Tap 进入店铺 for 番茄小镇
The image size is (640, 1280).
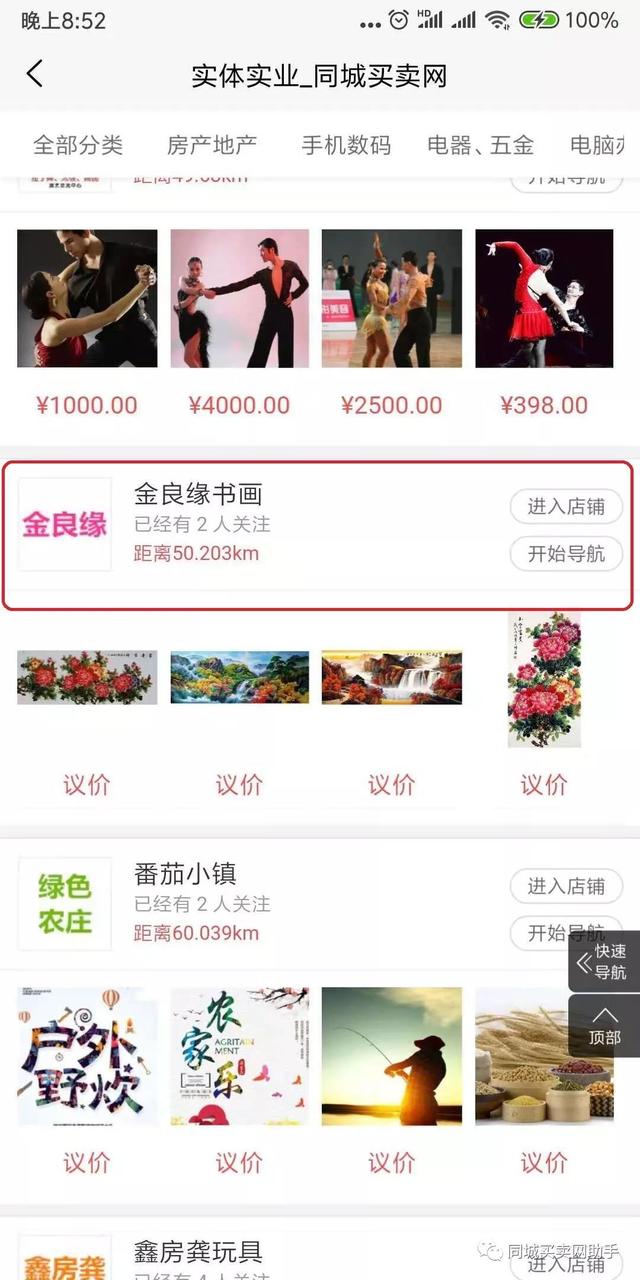[x=566, y=886]
